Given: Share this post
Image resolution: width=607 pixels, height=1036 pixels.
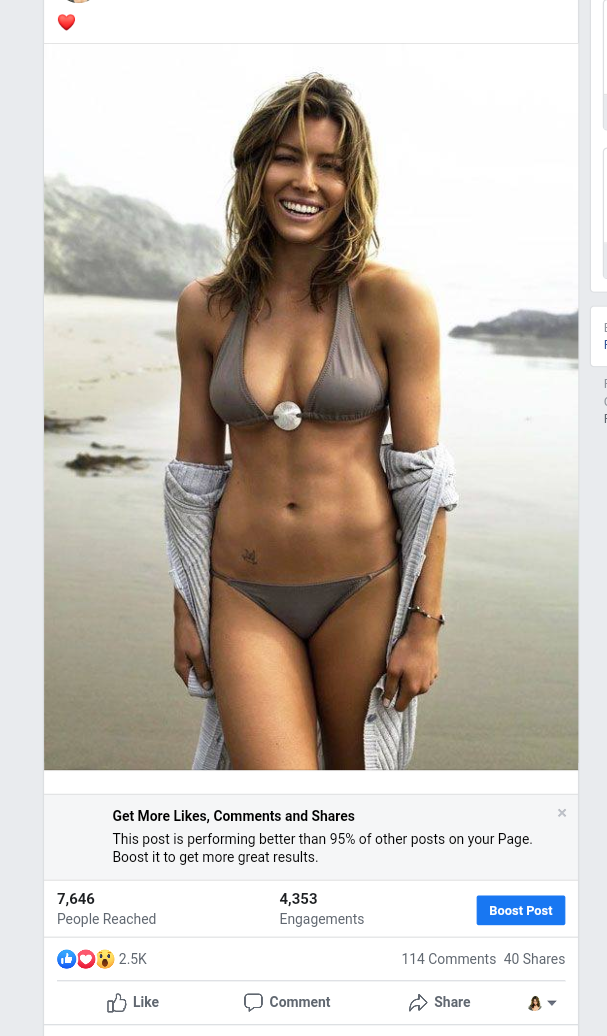Looking at the screenshot, I should tap(439, 1002).
